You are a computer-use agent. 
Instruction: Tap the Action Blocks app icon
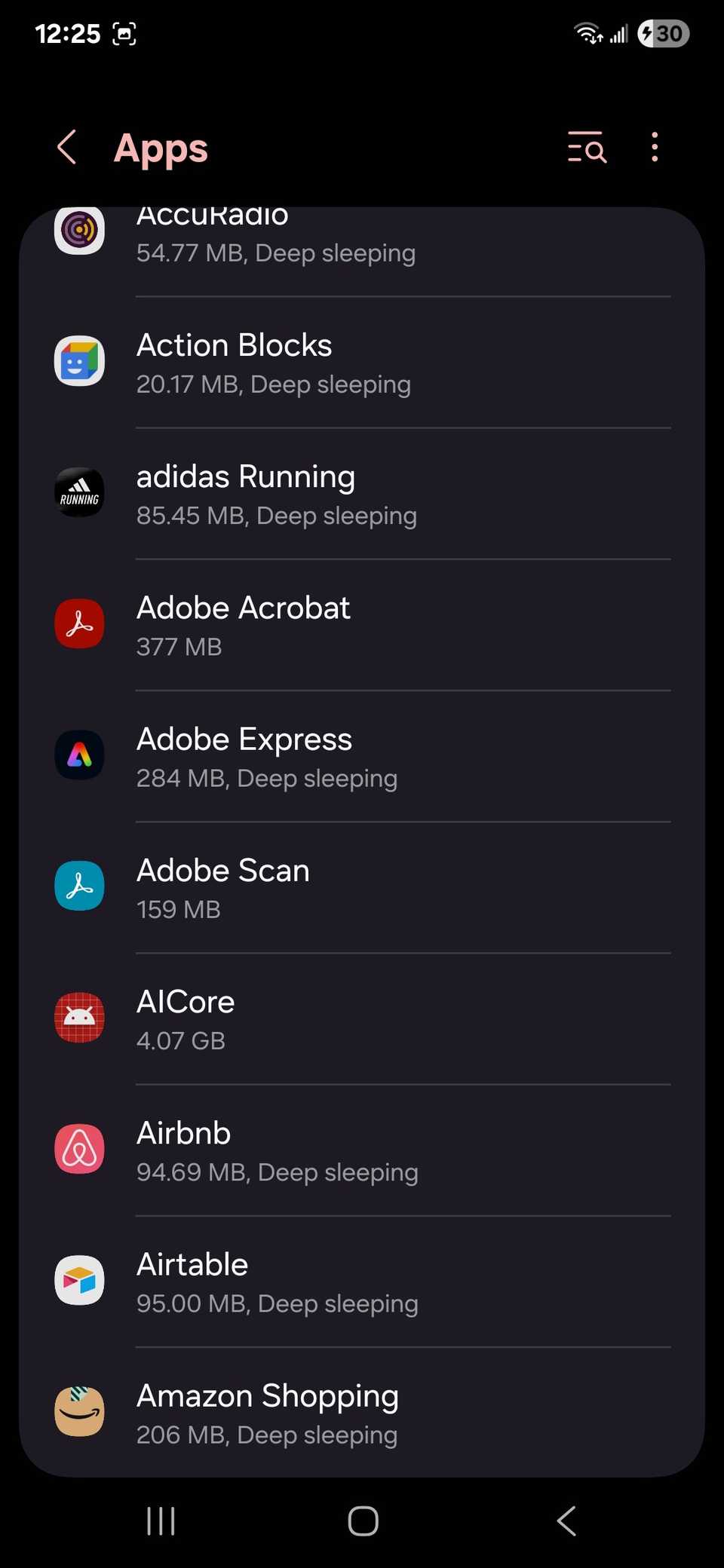(79, 361)
